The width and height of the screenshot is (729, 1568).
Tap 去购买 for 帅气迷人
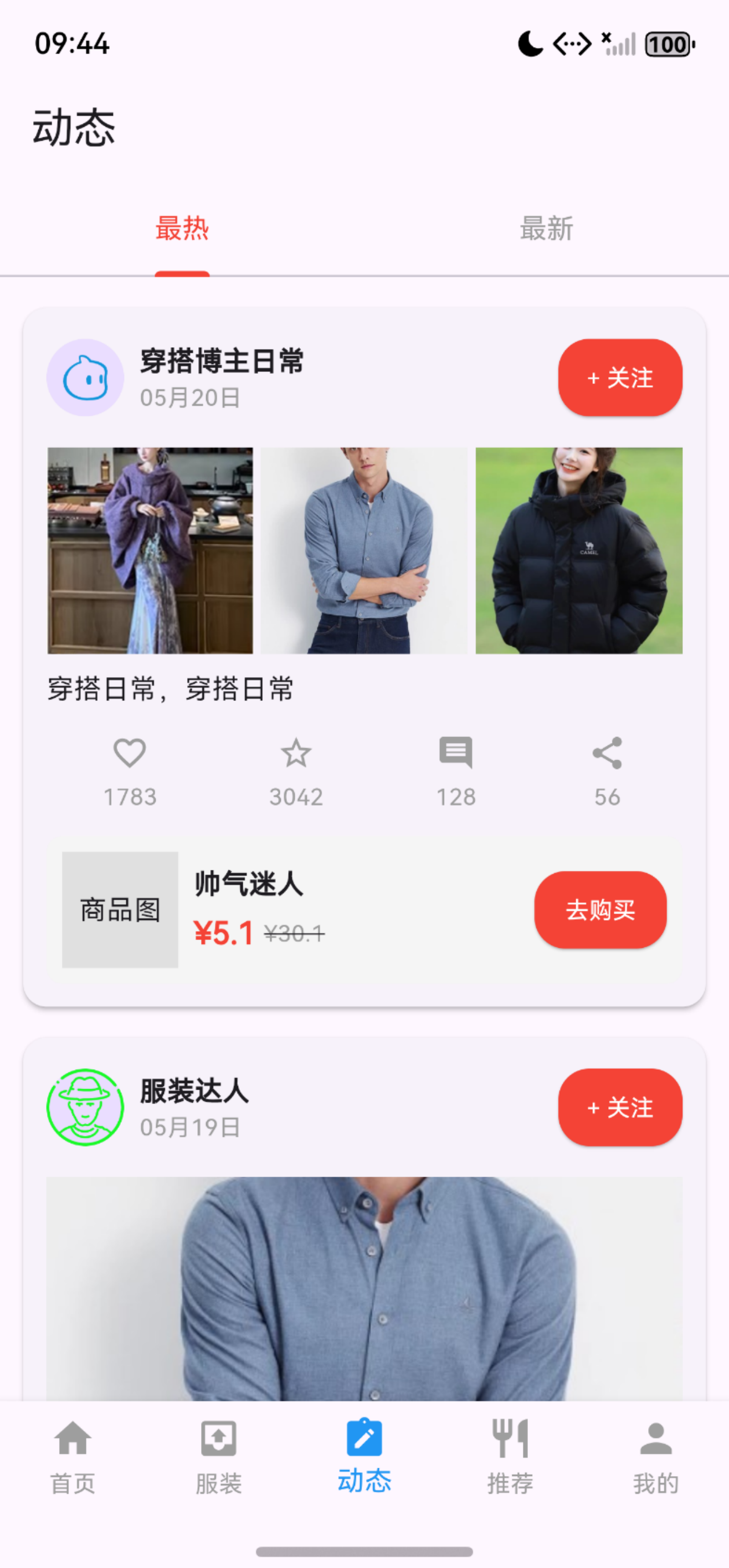click(x=600, y=909)
